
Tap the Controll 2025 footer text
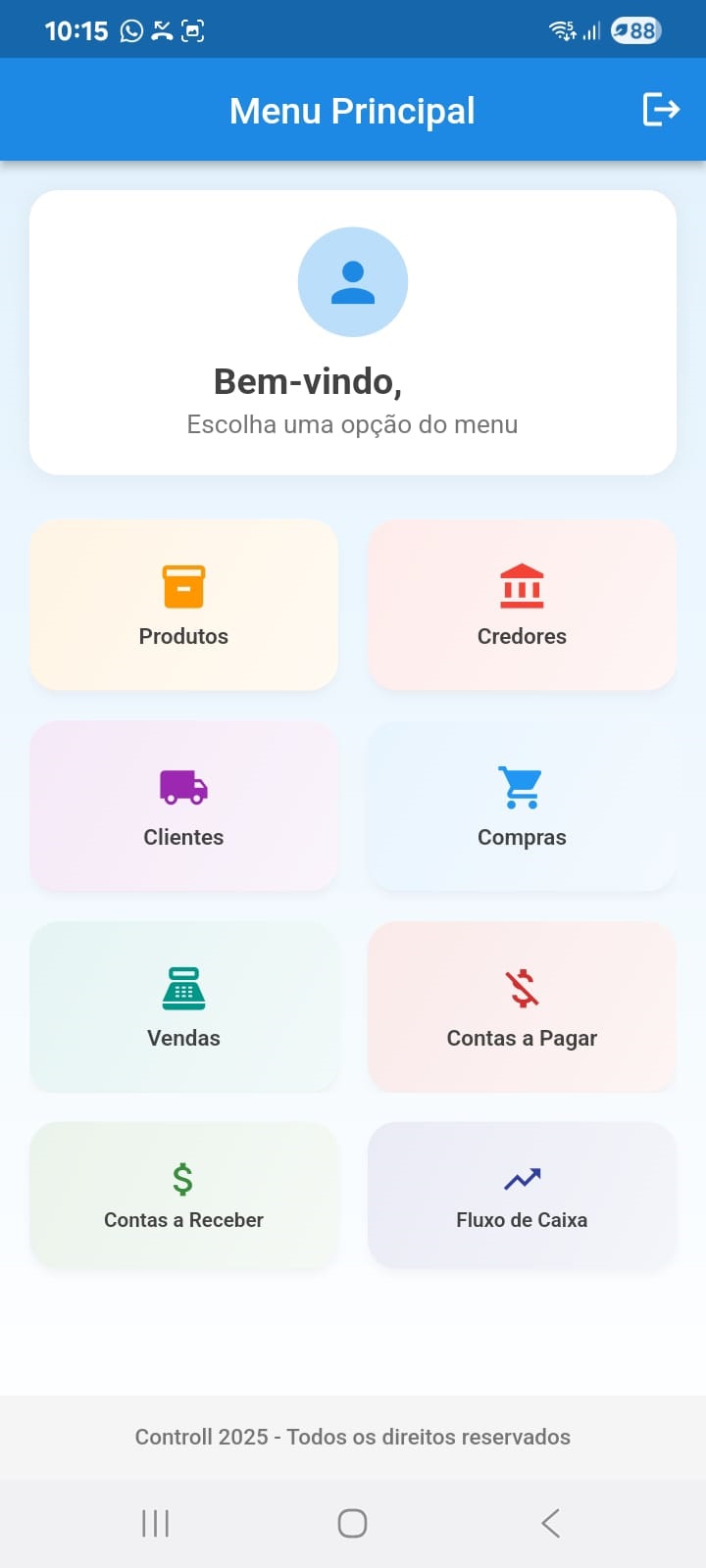(353, 1437)
